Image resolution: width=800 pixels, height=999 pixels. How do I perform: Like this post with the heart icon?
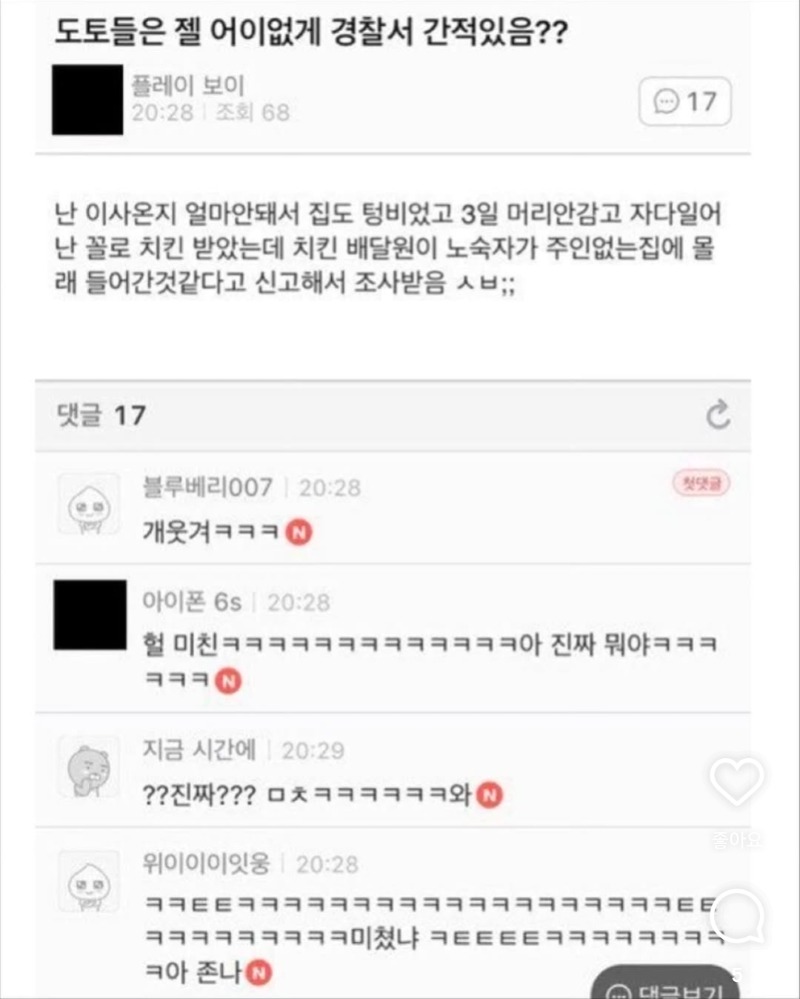point(737,782)
